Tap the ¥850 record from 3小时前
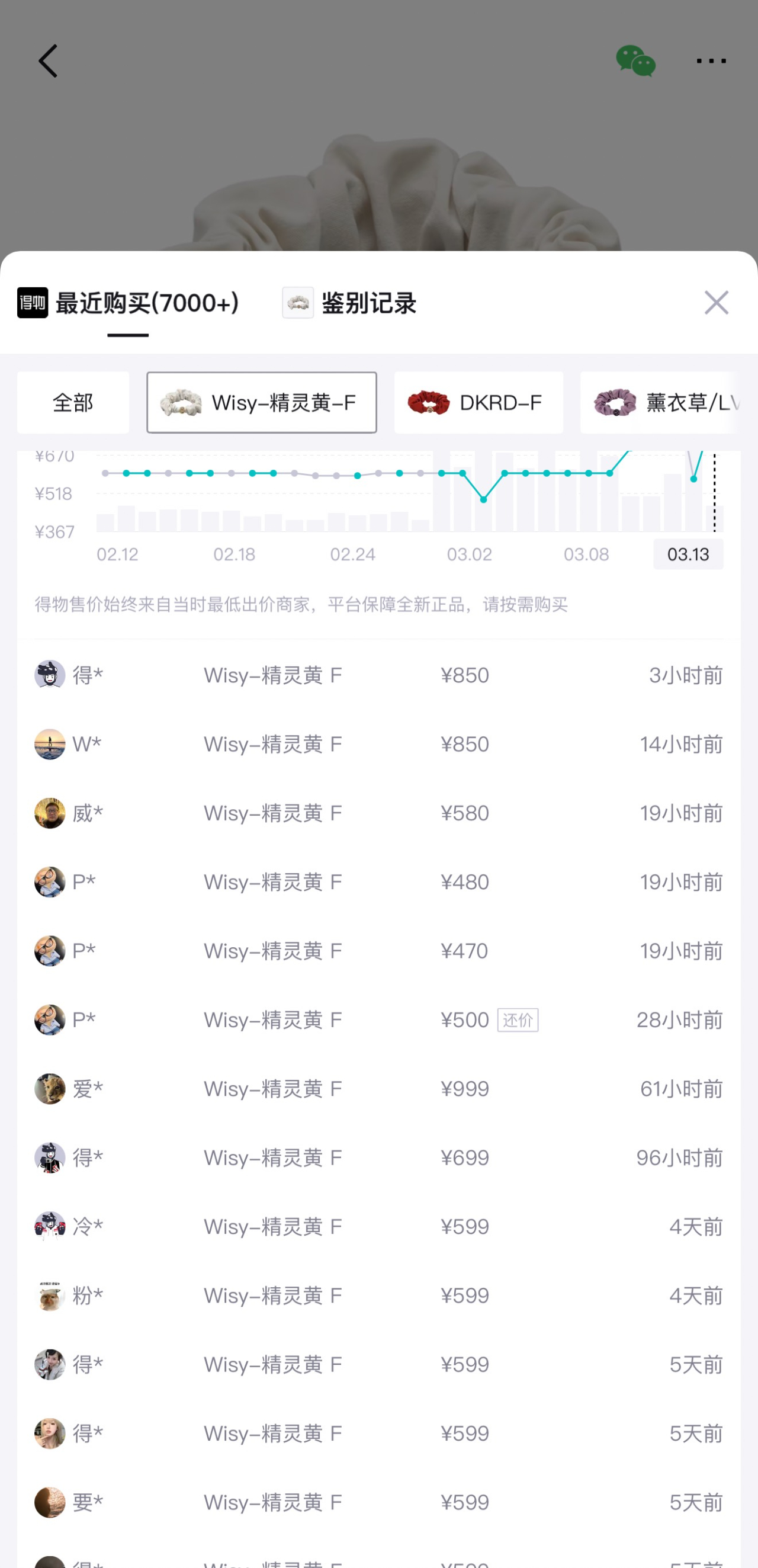The image size is (758, 1568). coord(379,675)
